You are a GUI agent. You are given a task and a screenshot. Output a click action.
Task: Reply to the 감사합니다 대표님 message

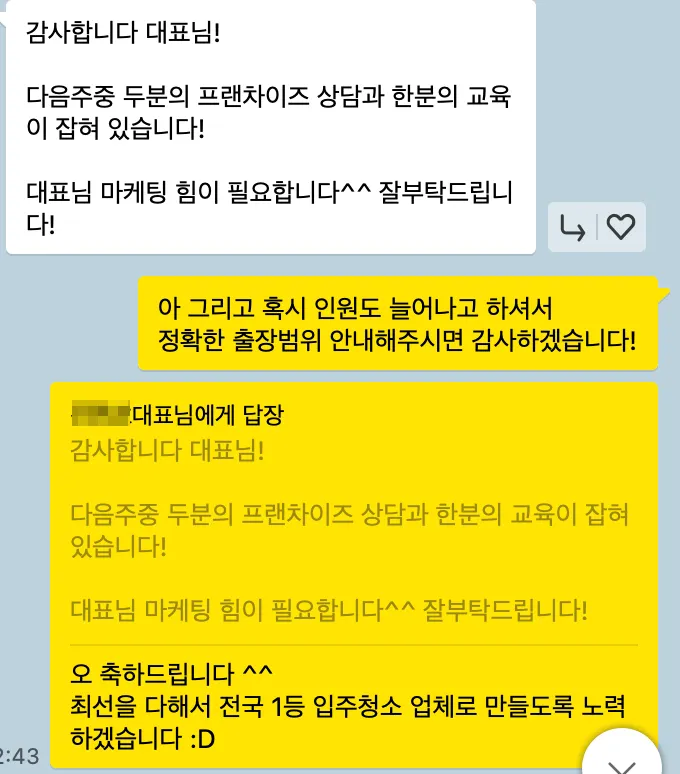point(572,228)
